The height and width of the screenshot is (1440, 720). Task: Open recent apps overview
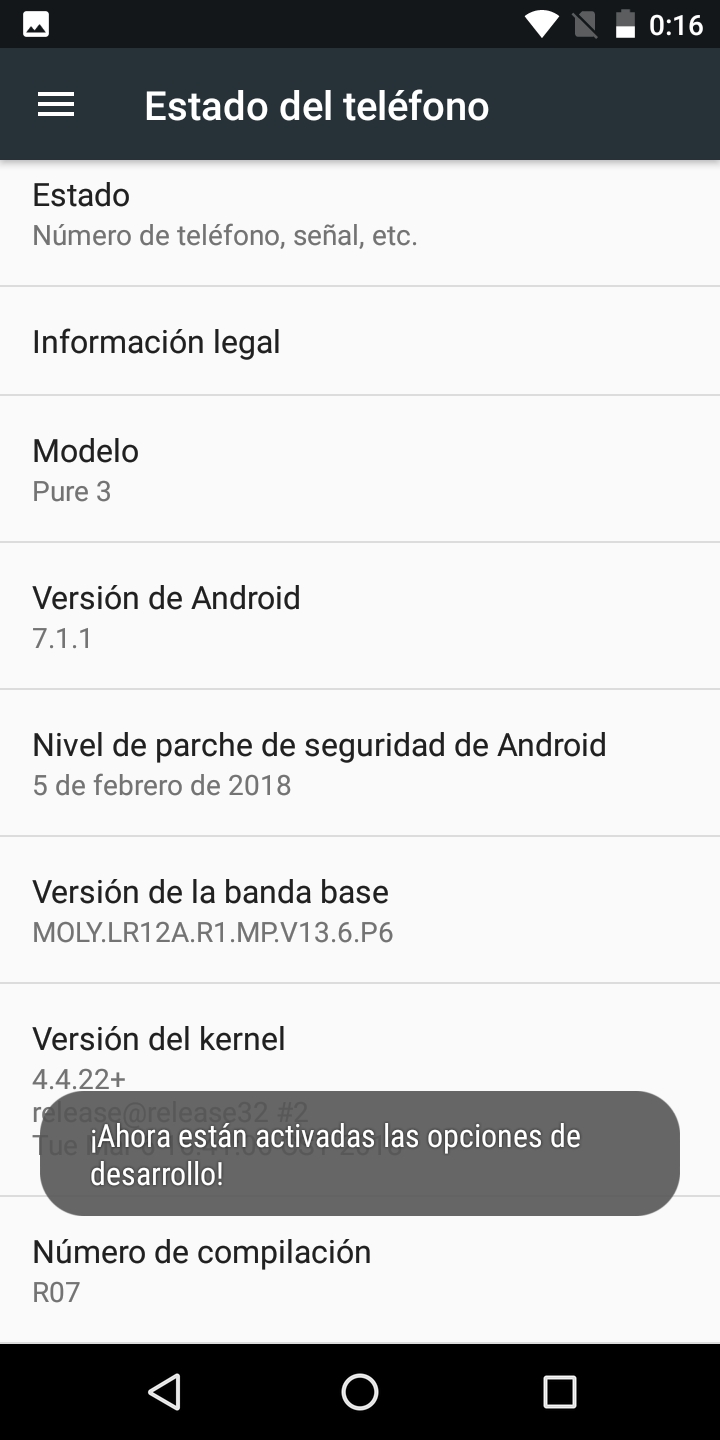[559, 1391]
